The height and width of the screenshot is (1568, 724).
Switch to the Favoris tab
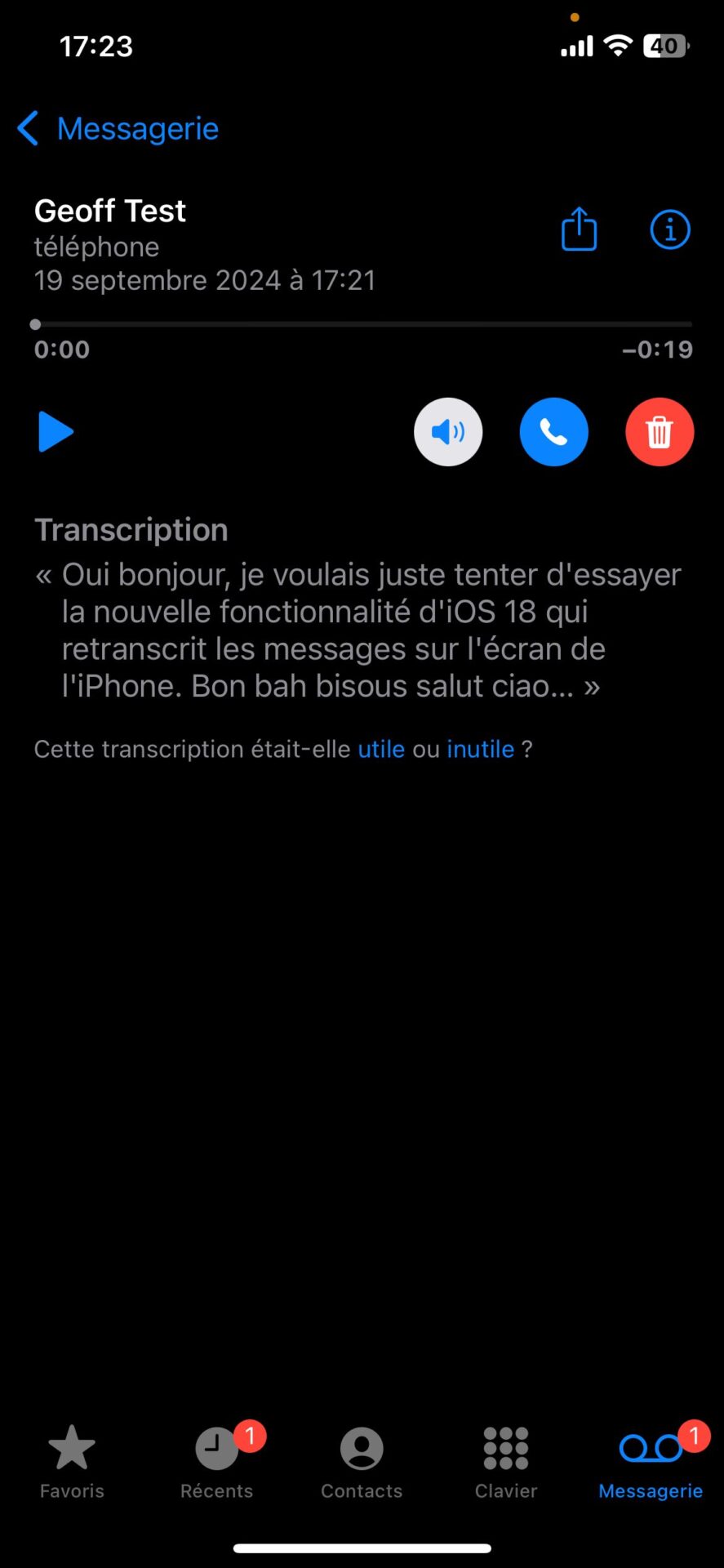point(72,1462)
